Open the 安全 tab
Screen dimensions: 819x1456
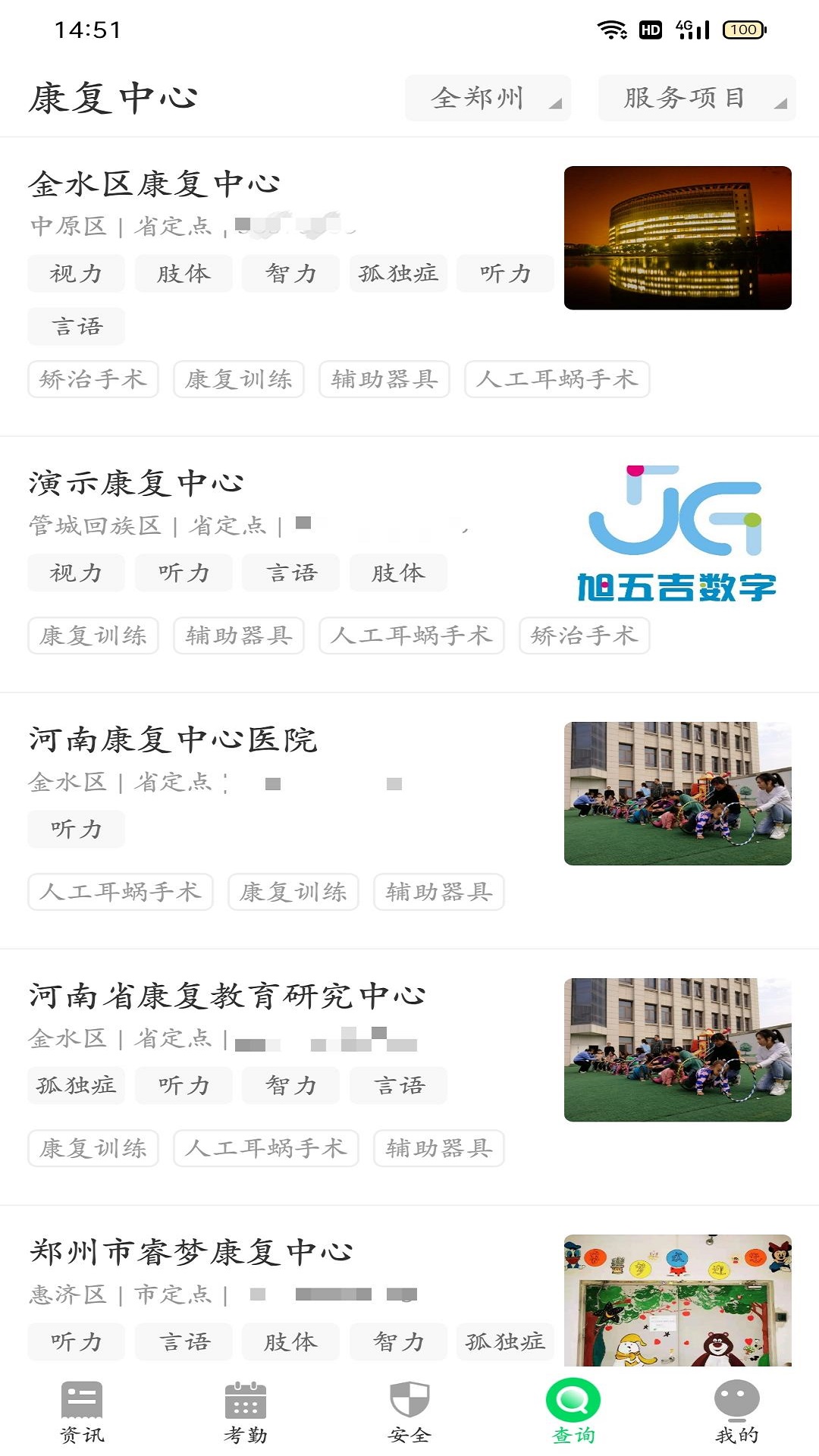tap(409, 1412)
